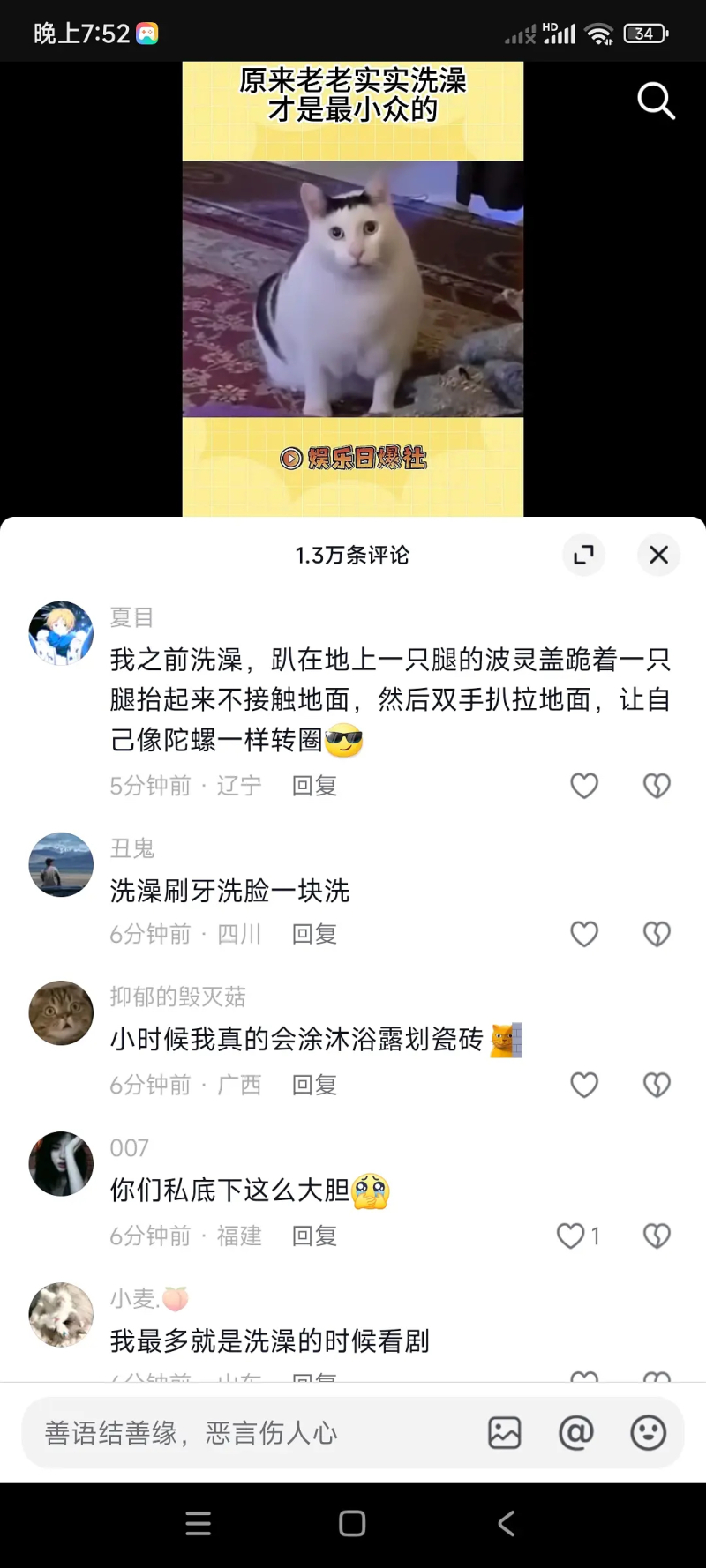Image resolution: width=706 pixels, height=1568 pixels.
Task: Go back using system navigation
Action: tap(506, 1523)
